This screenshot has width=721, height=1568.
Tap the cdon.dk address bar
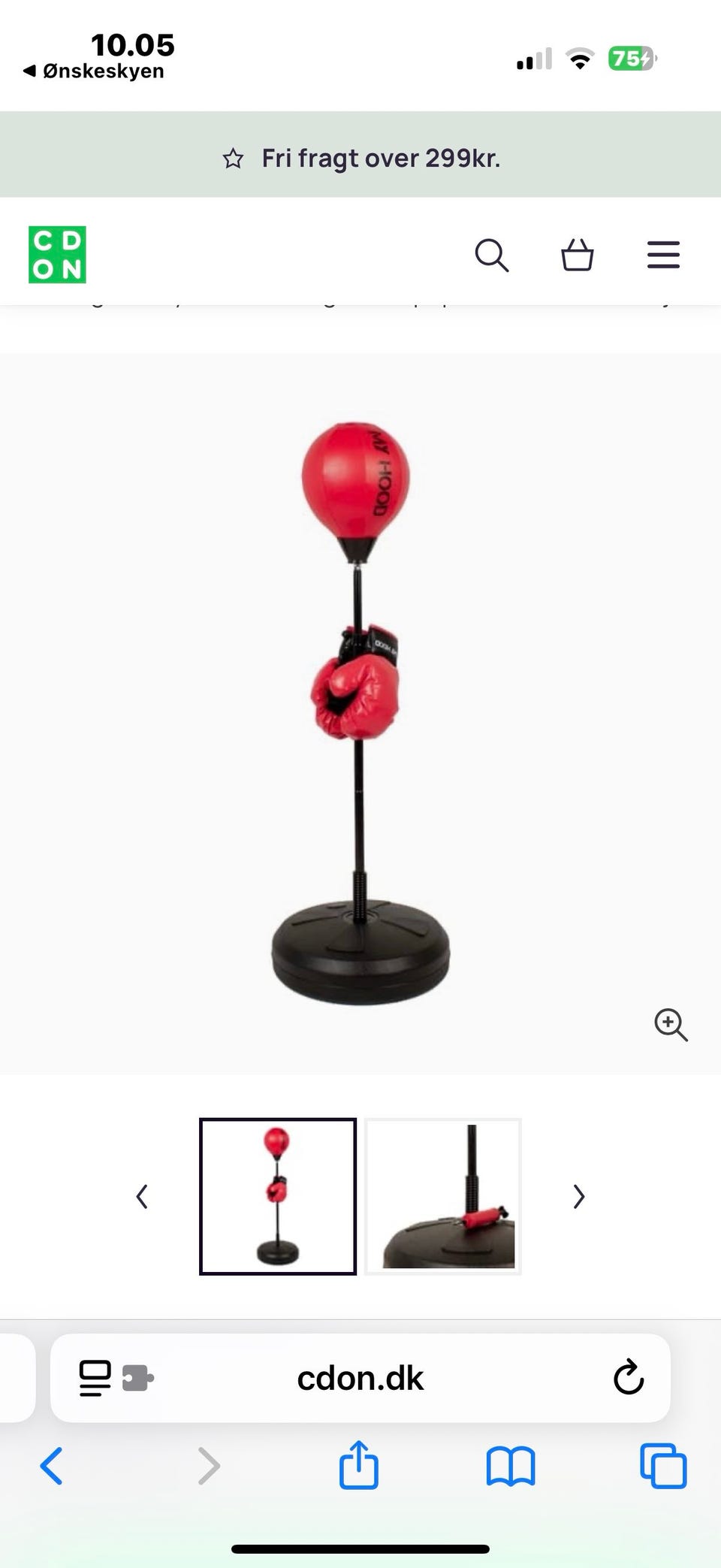click(x=360, y=1378)
